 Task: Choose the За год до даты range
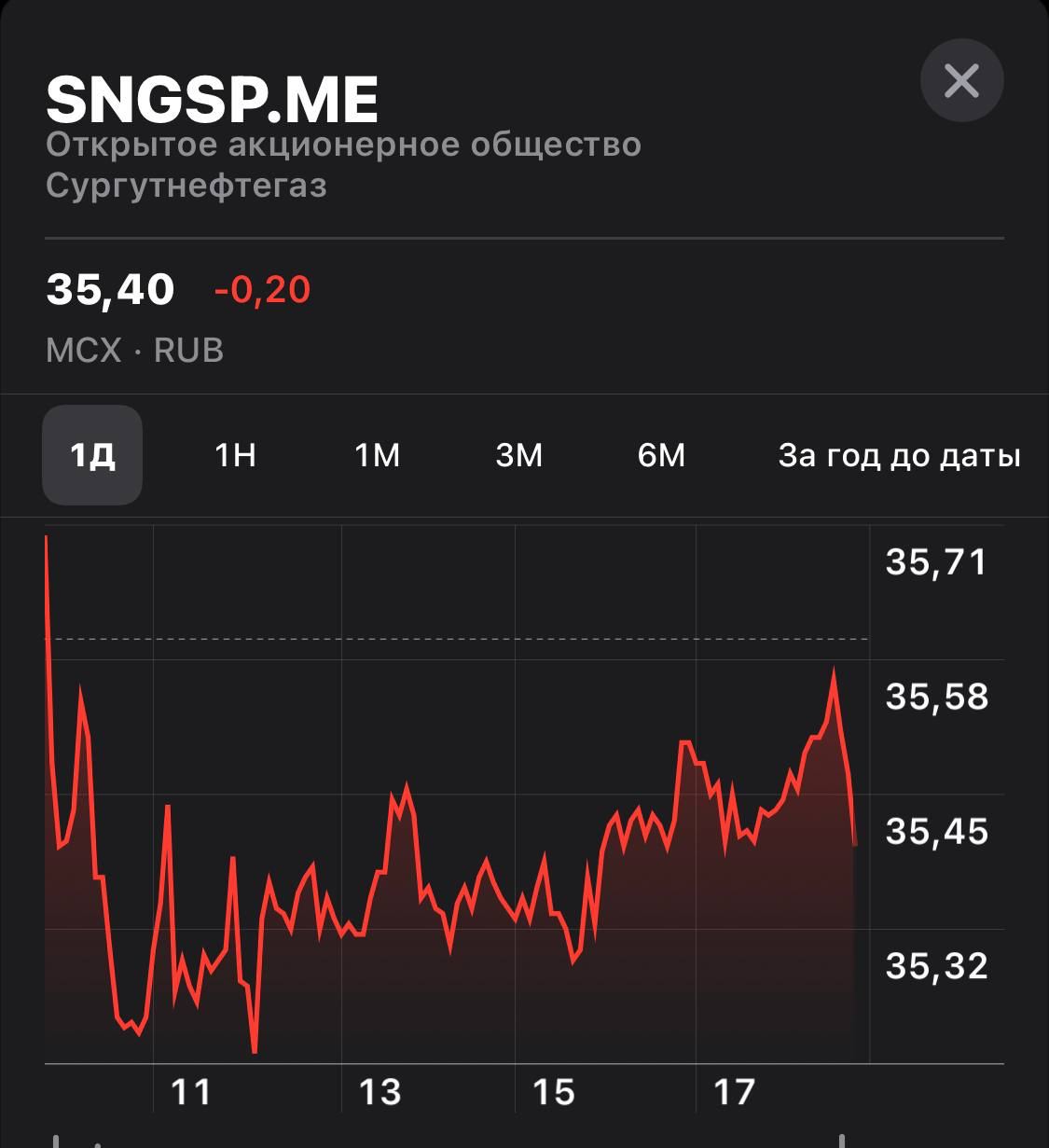(899, 455)
